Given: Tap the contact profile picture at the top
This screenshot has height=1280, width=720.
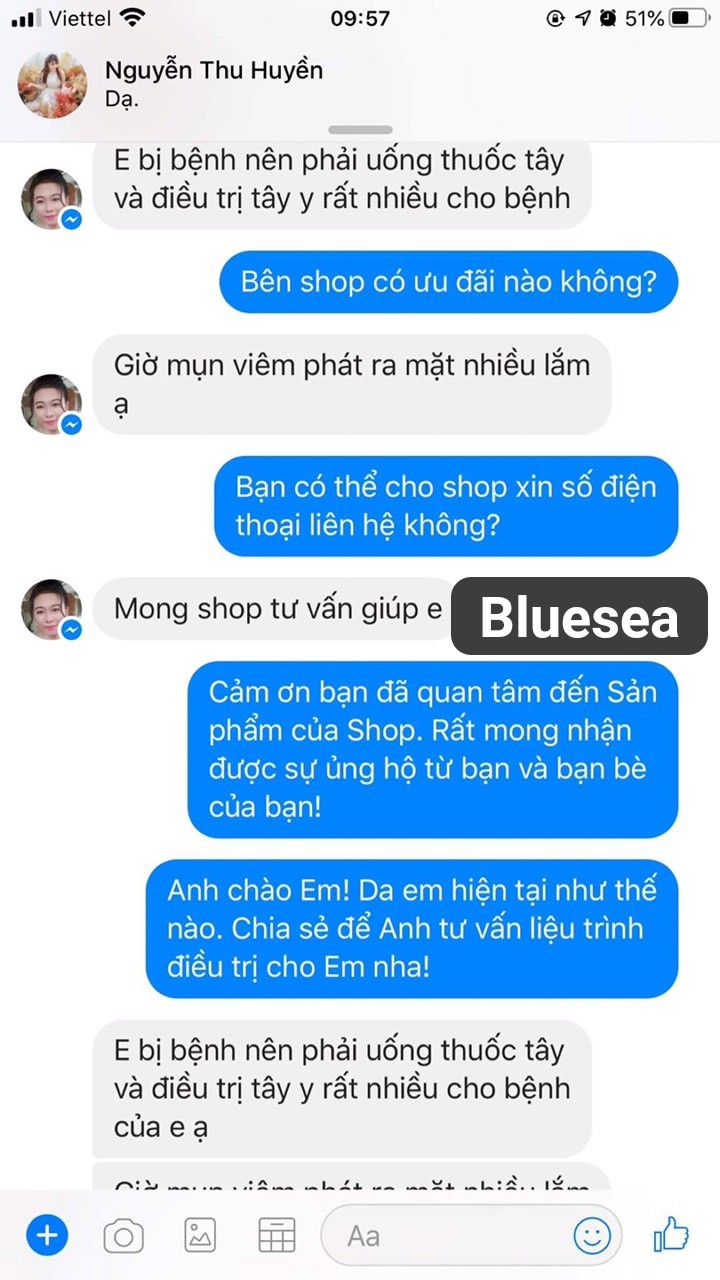Looking at the screenshot, I should (x=51, y=85).
